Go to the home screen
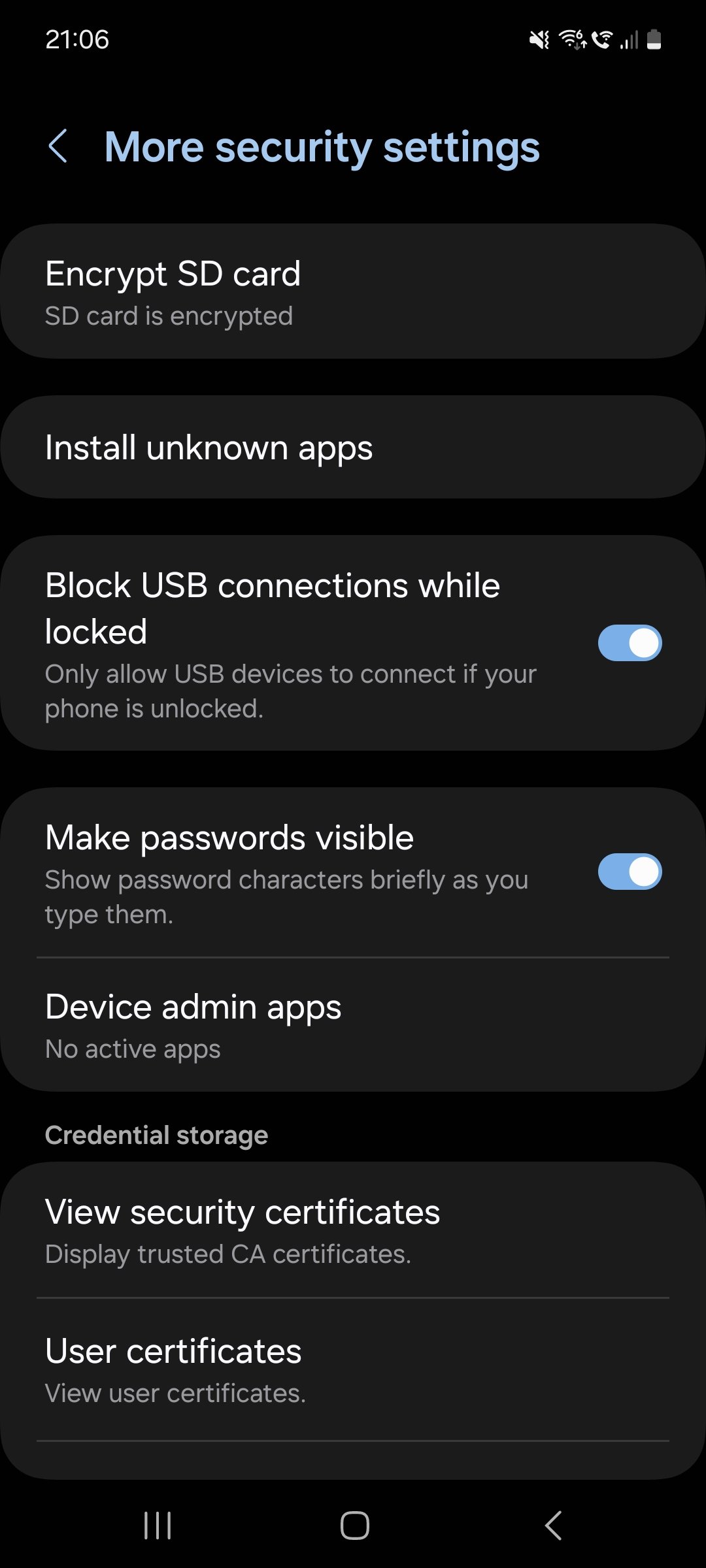This screenshot has width=706, height=1568. coord(354,1526)
